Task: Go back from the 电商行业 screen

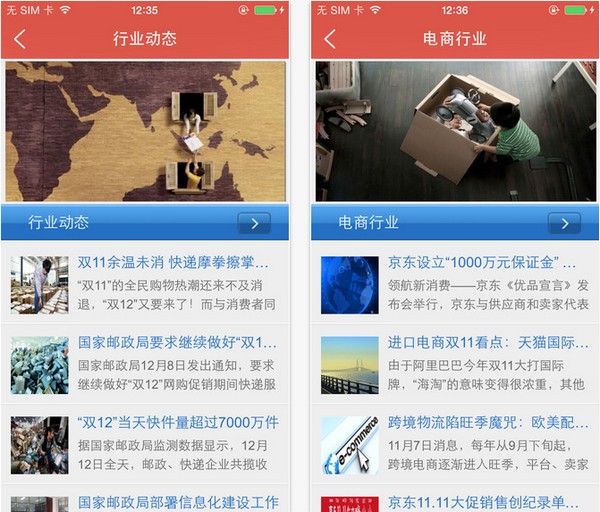Action: point(330,39)
